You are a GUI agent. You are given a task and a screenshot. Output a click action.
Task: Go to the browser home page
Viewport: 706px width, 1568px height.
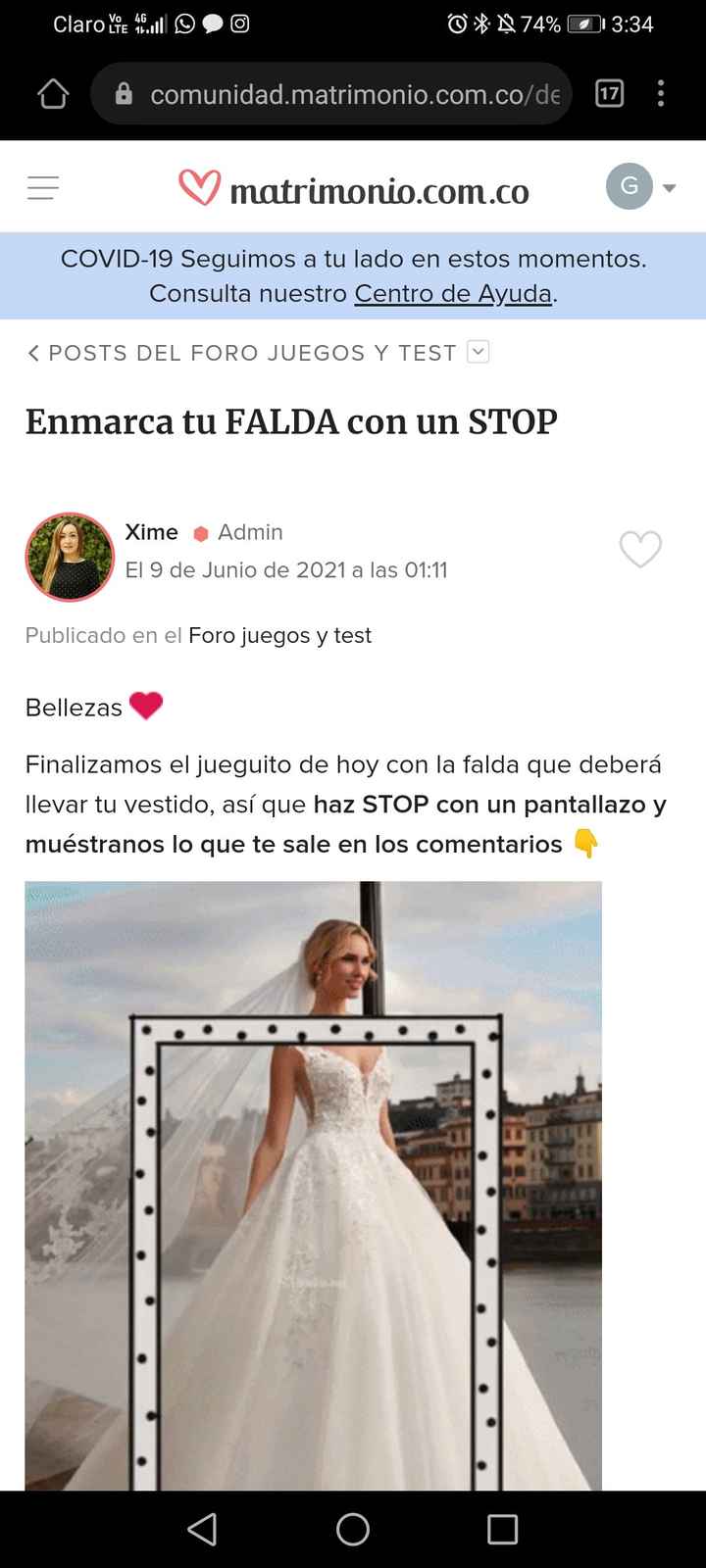pyautogui.click(x=53, y=94)
